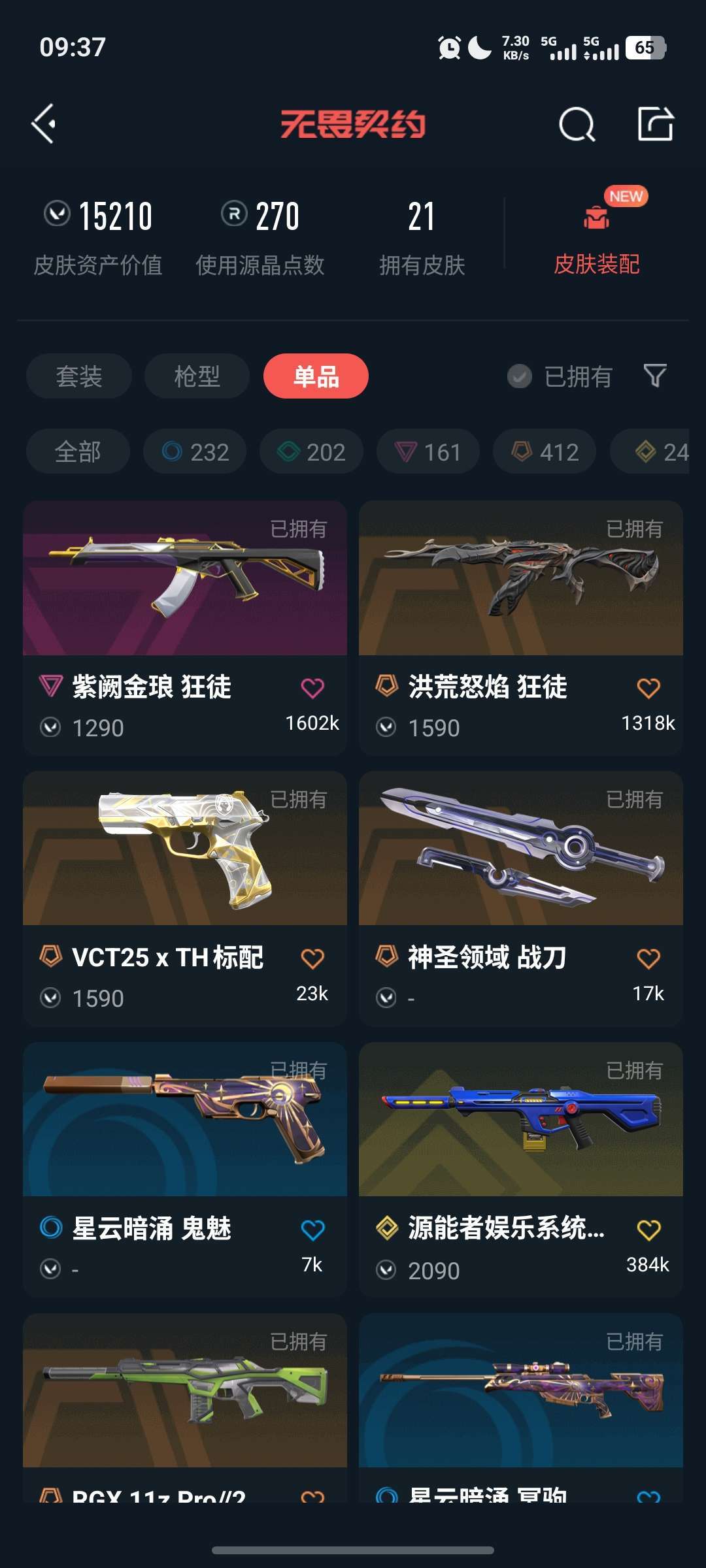Open the 紫阙金琅 狂徒 skin card

(185, 629)
